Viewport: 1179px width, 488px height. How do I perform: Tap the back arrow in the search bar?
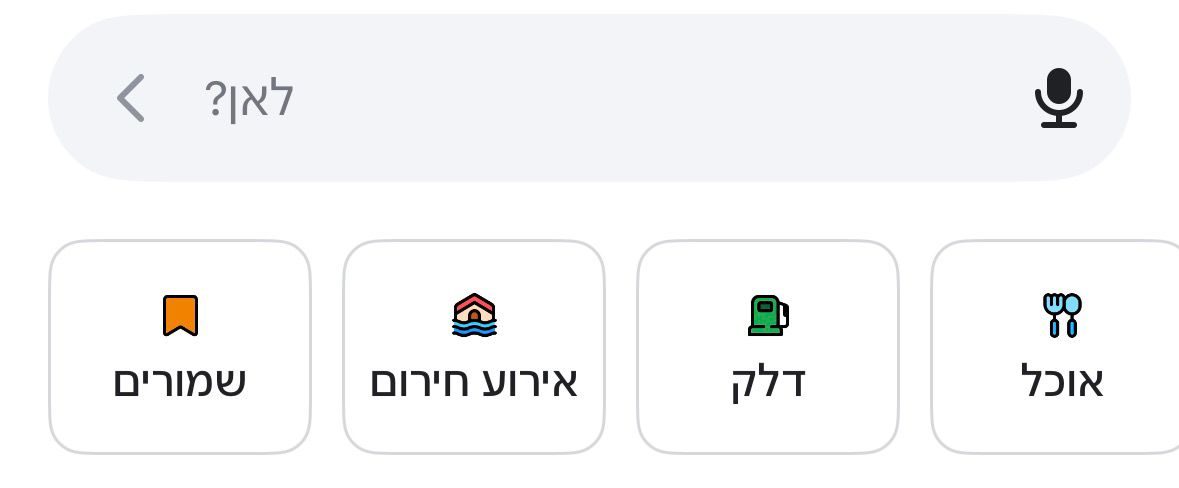coord(131,98)
